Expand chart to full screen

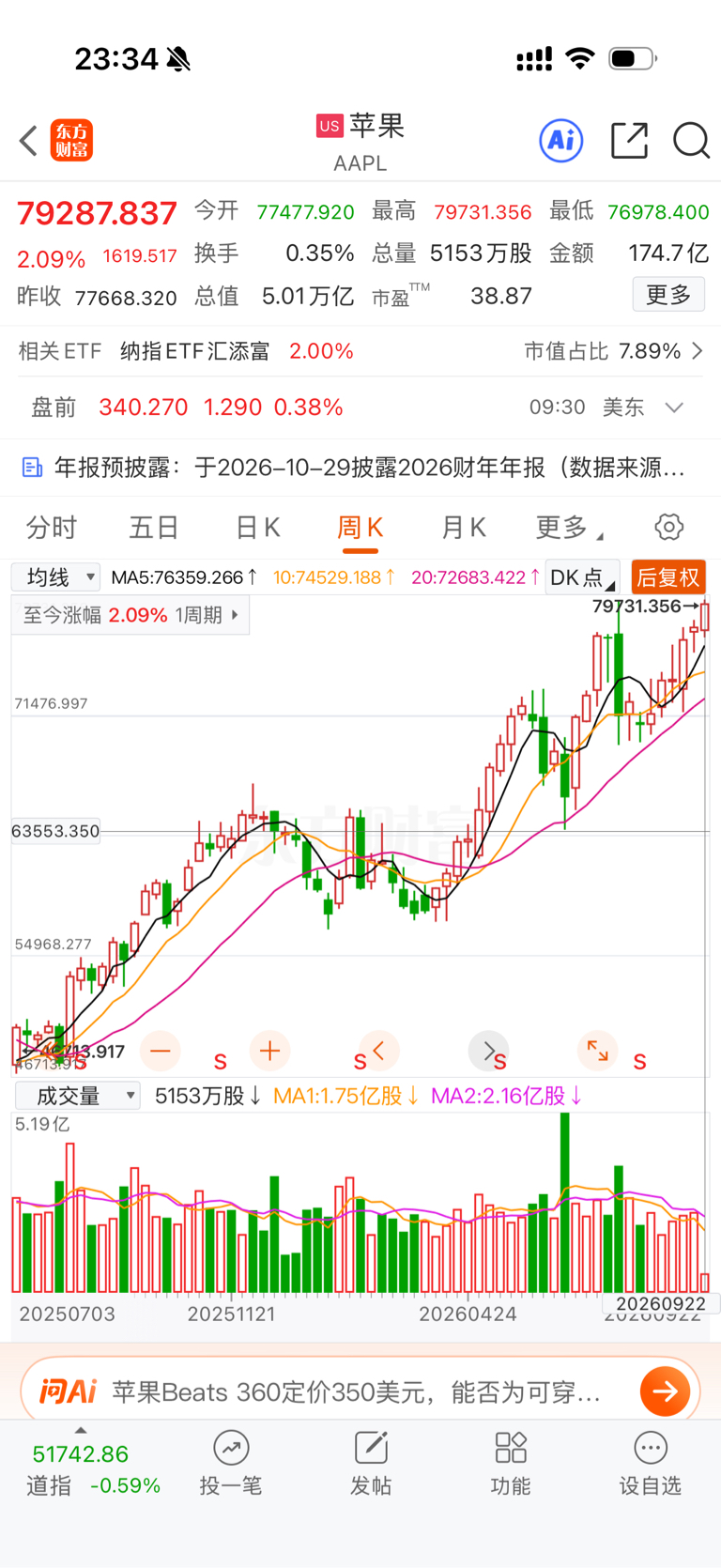597,1051
